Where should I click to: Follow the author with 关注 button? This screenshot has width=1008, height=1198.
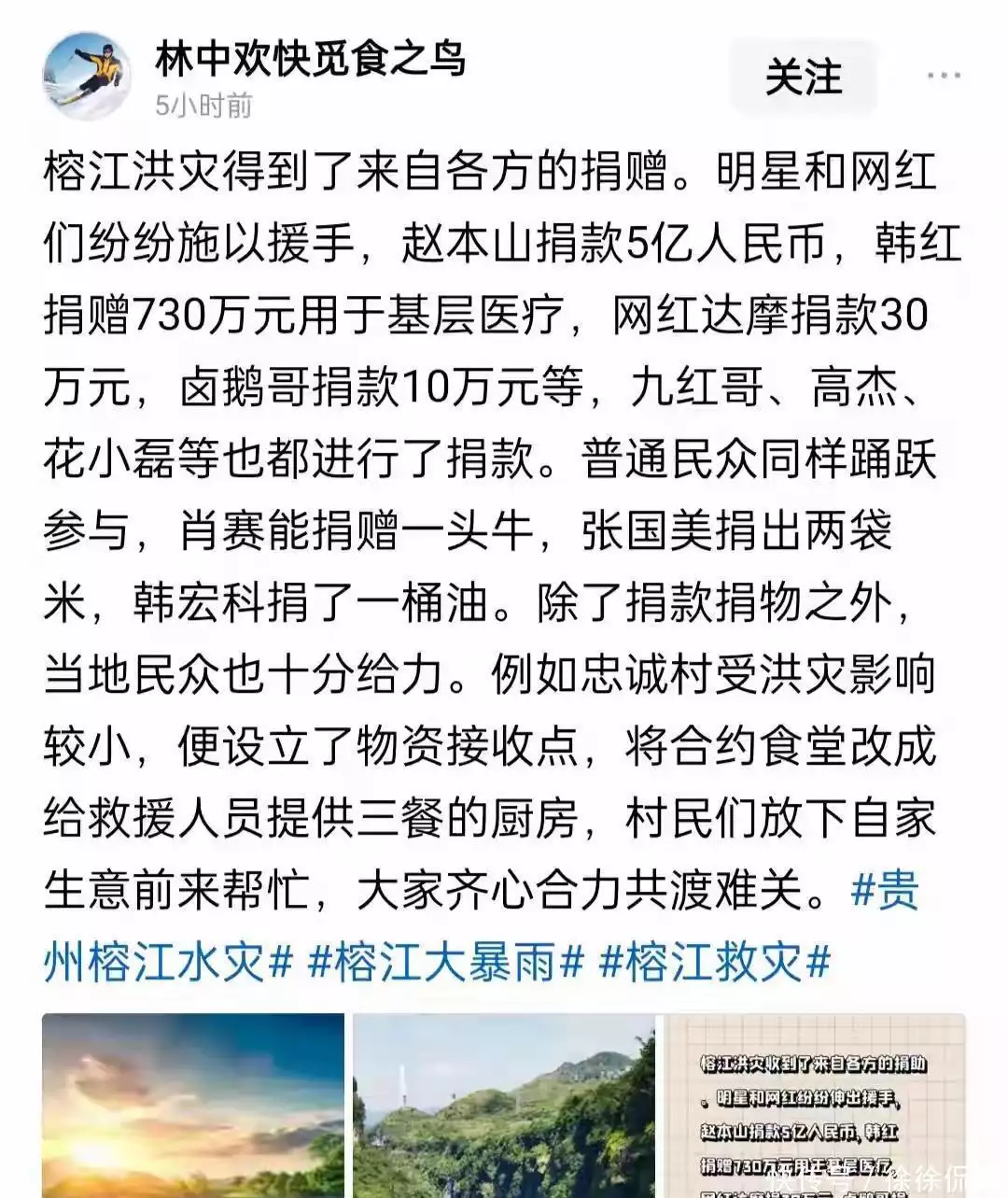(803, 78)
